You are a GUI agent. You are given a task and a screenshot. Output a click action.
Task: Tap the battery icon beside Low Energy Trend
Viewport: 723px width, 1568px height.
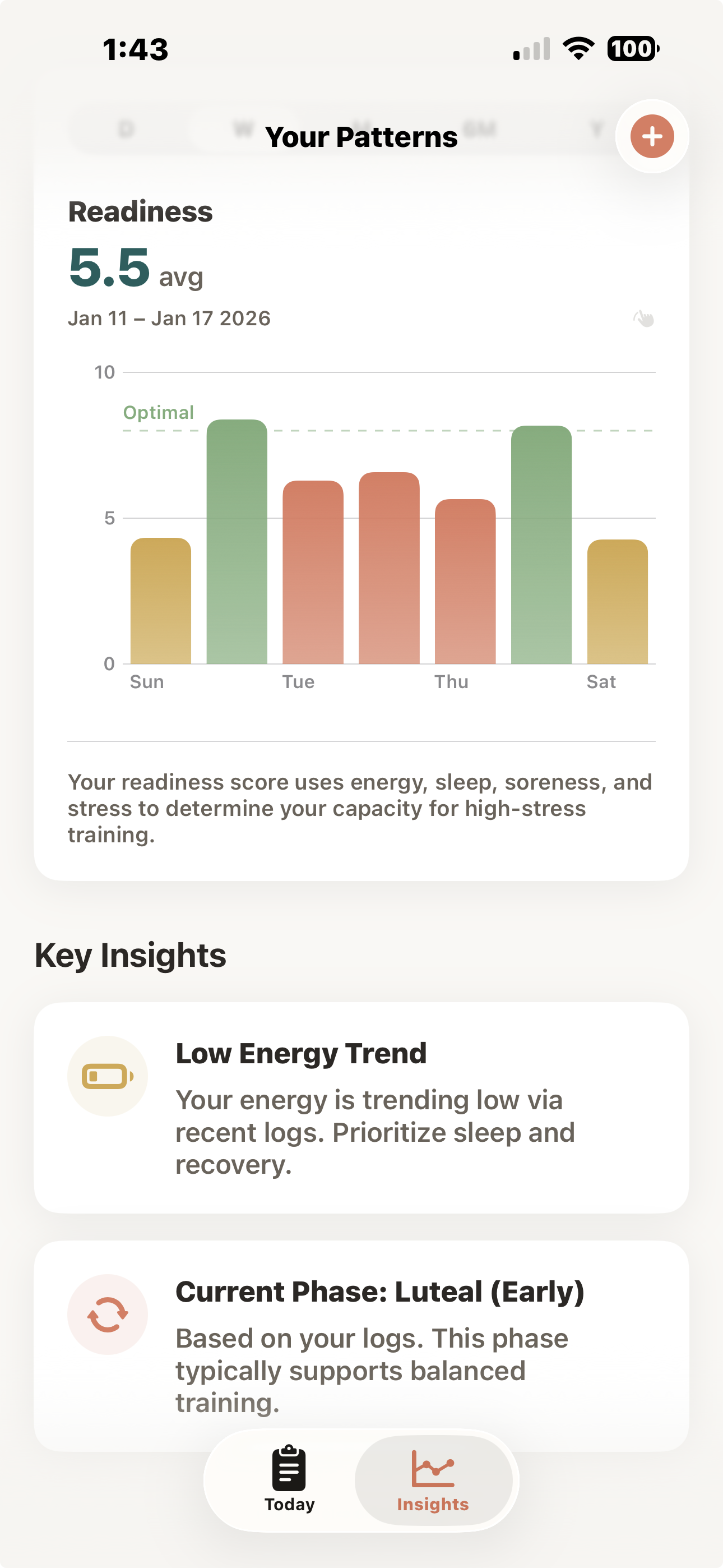tap(107, 1076)
